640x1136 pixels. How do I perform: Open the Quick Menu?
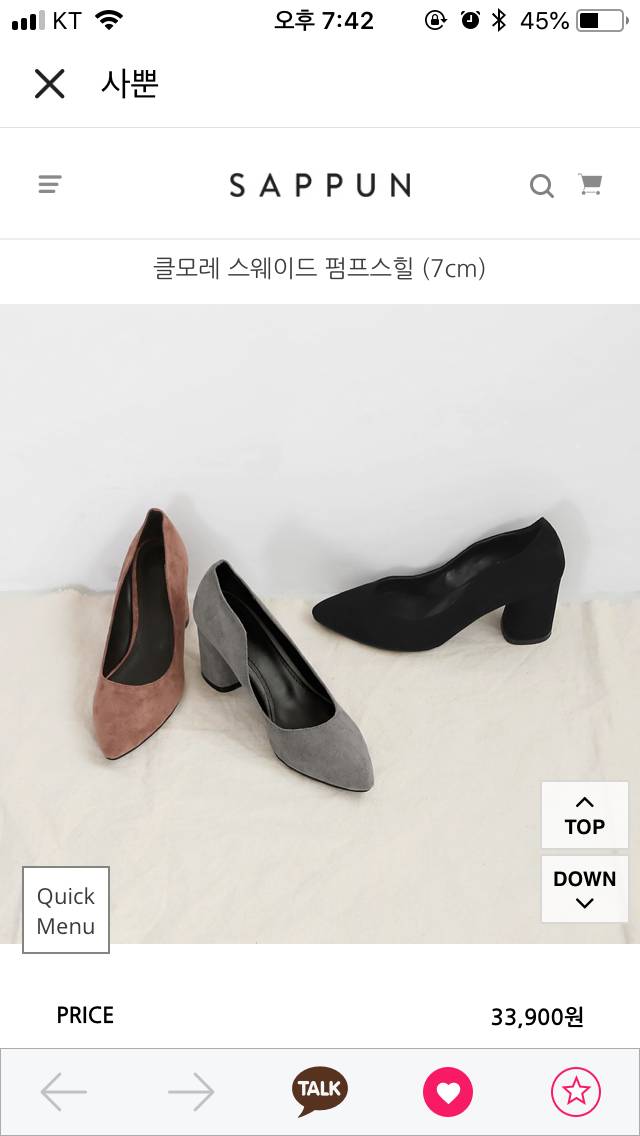pos(66,910)
